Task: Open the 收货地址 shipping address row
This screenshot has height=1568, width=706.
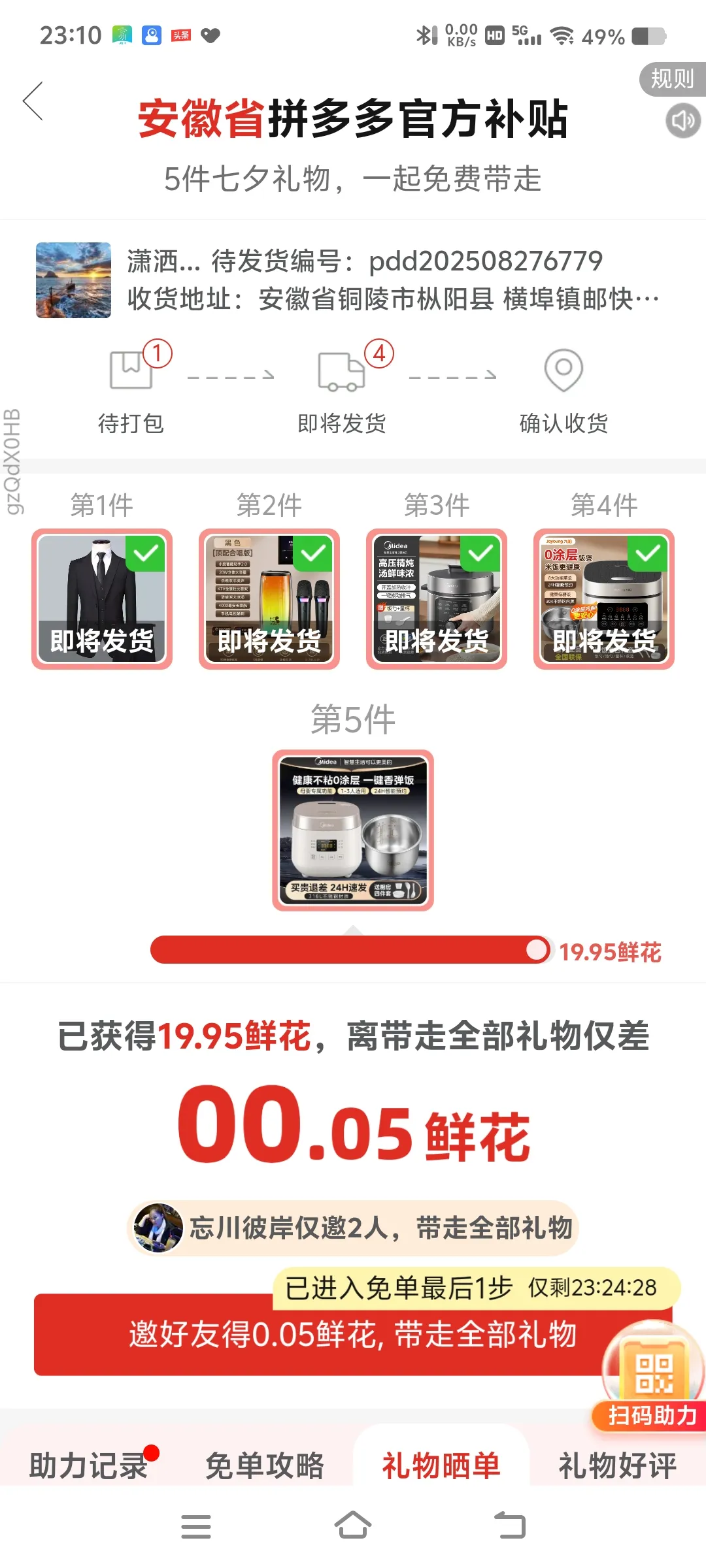Action: (392, 299)
